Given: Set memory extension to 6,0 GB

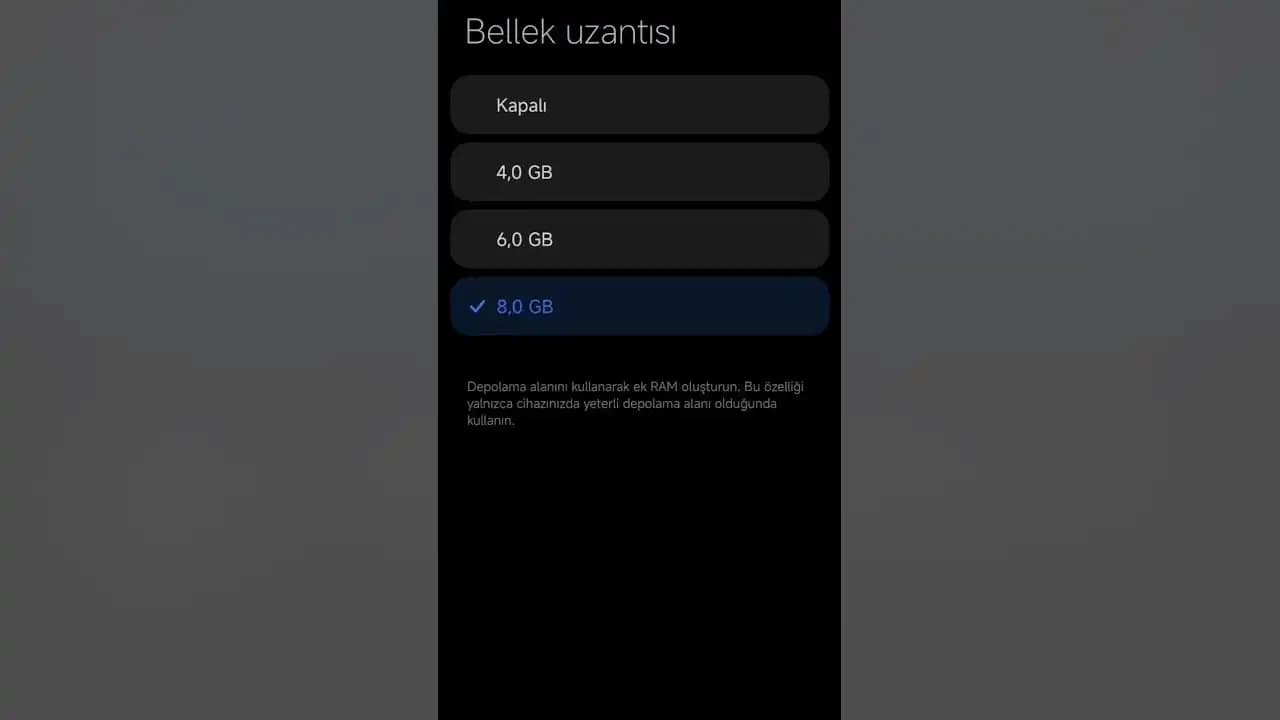Looking at the screenshot, I should click(x=639, y=239).
